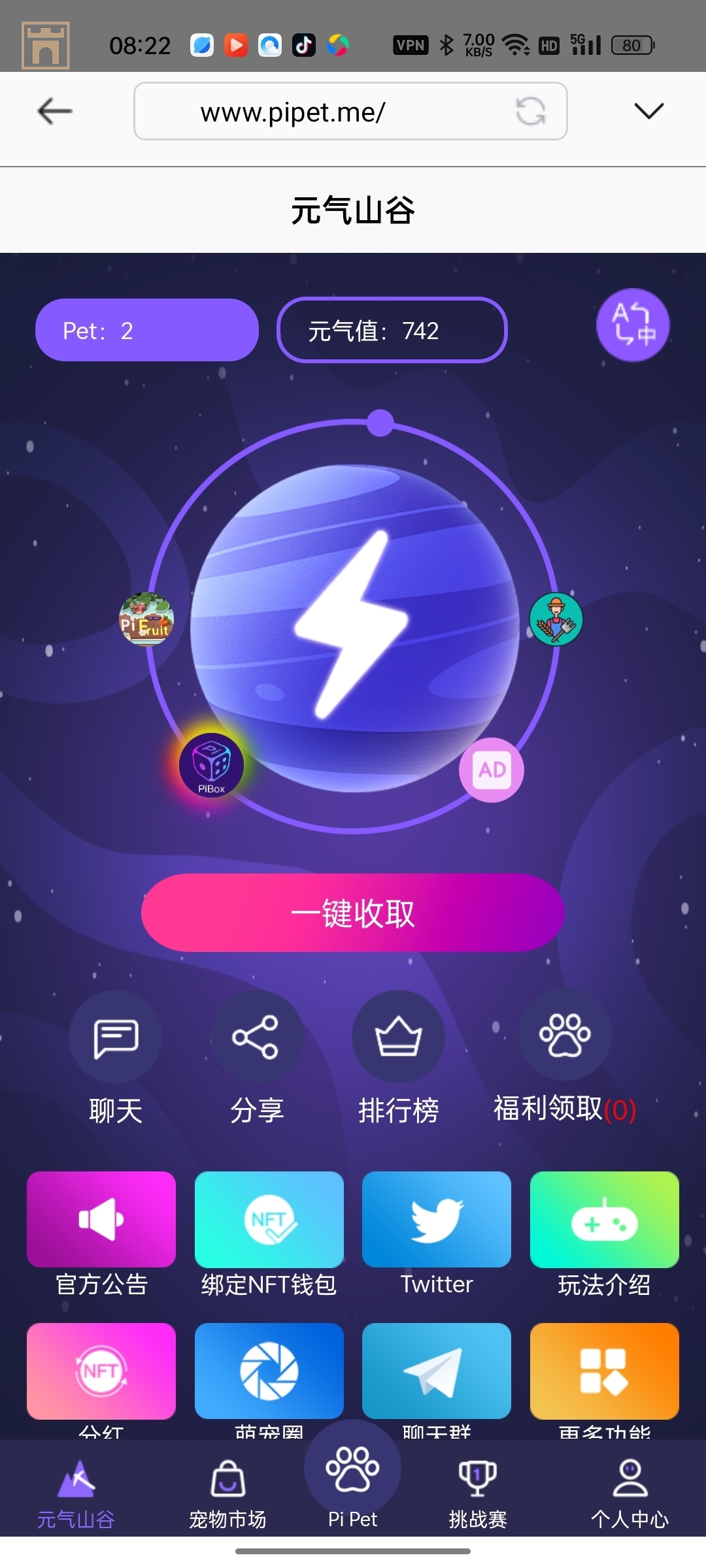The image size is (706, 1568).
Task: Open the farmer icon on the orbit
Action: coord(556,619)
